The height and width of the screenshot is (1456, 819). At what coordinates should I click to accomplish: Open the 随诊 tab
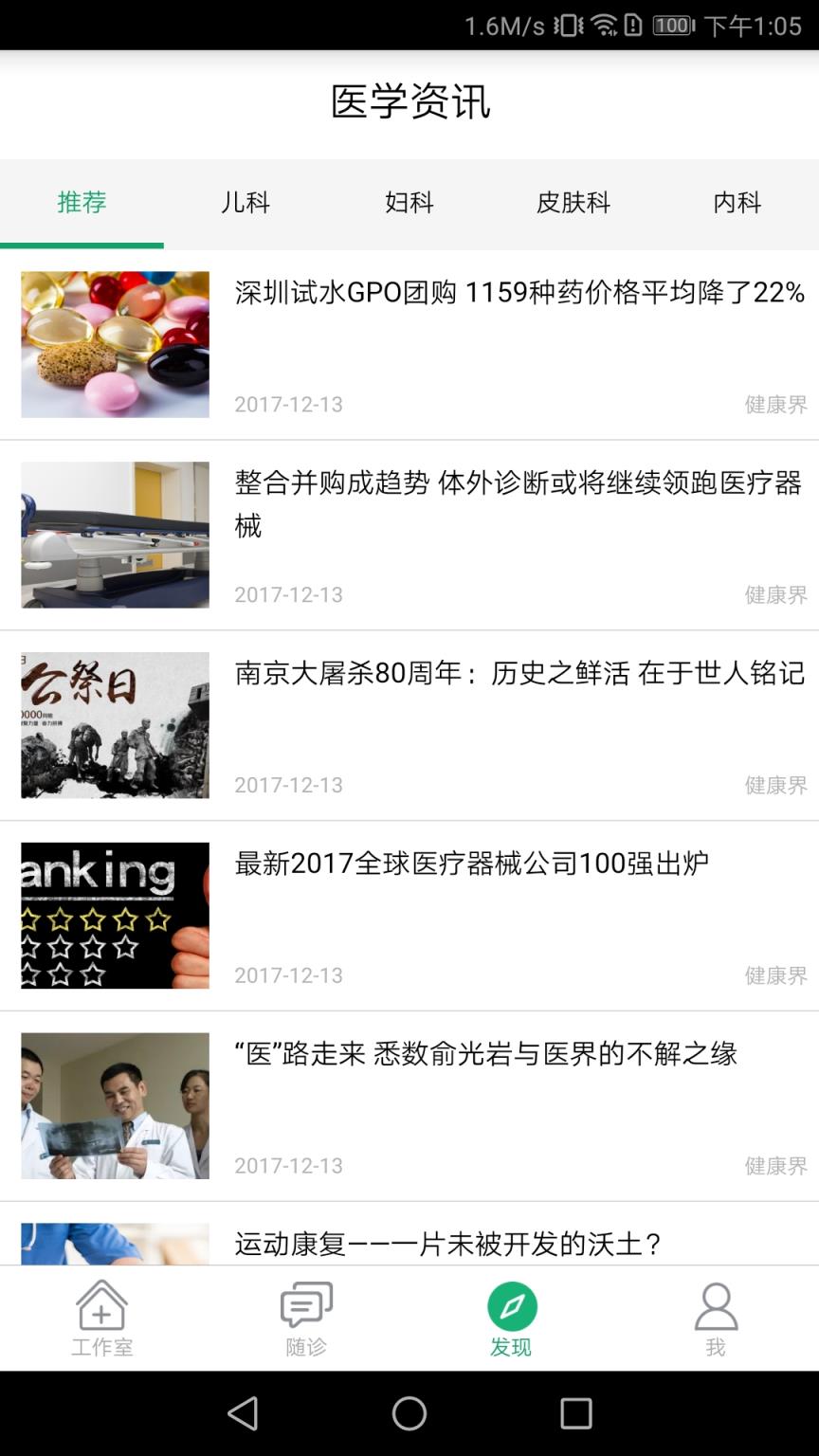tap(306, 1318)
